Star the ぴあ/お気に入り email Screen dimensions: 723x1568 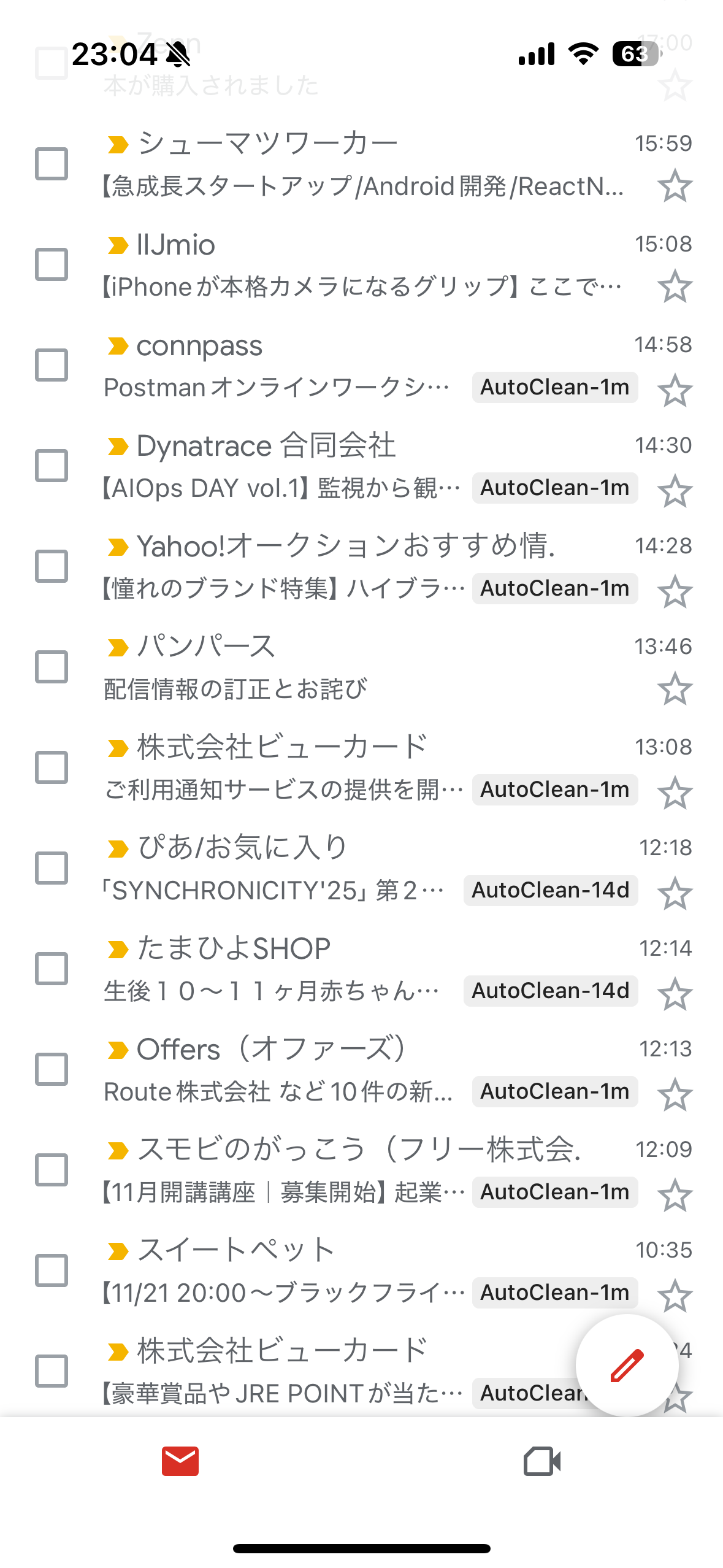pyautogui.click(x=675, y=893)
